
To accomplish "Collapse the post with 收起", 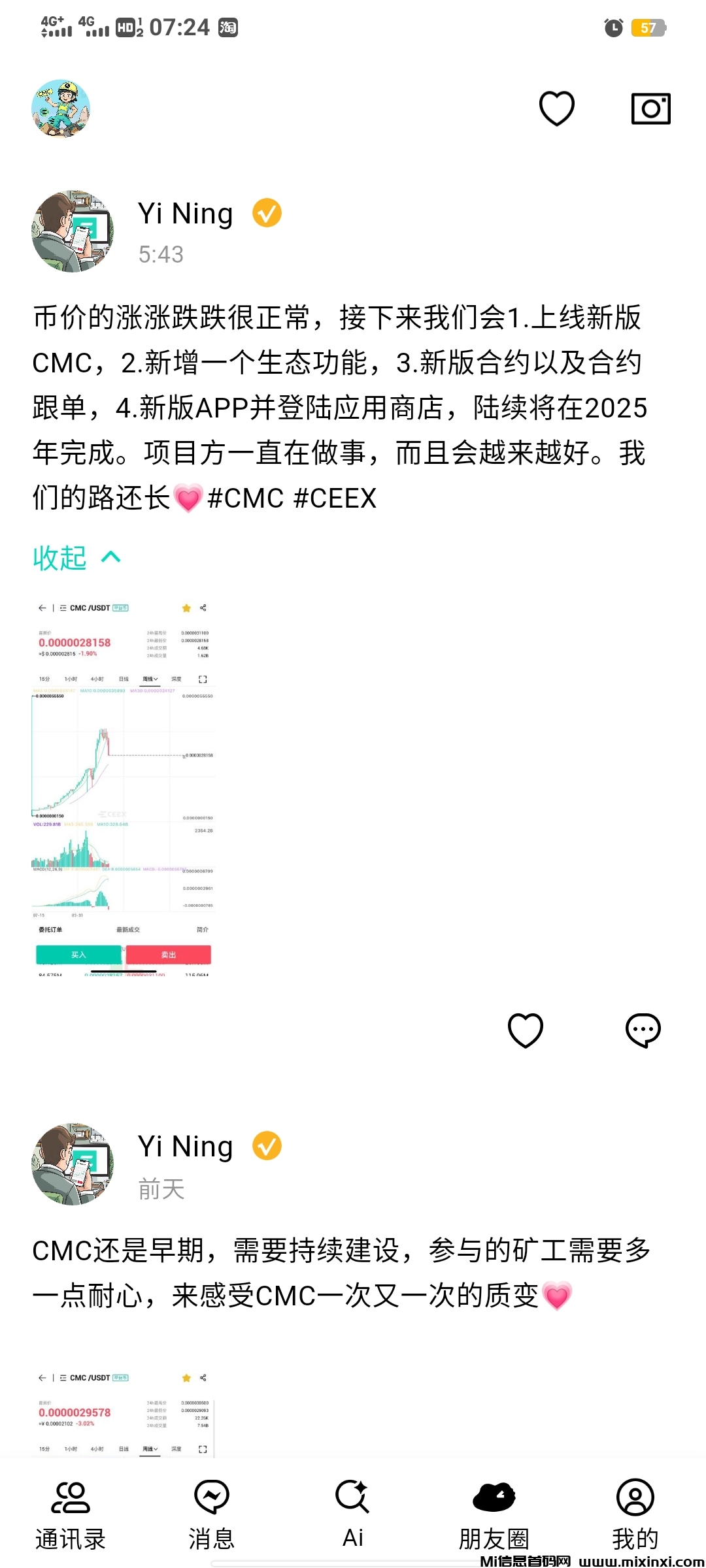I will 76,558.
